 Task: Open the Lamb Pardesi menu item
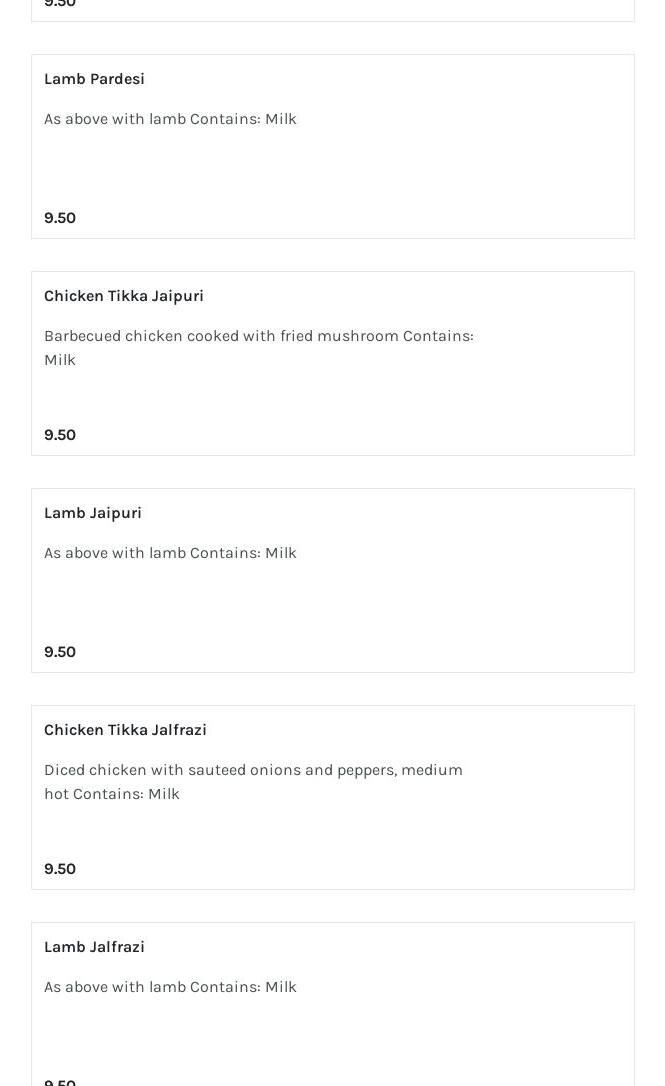tap(332, 146)
